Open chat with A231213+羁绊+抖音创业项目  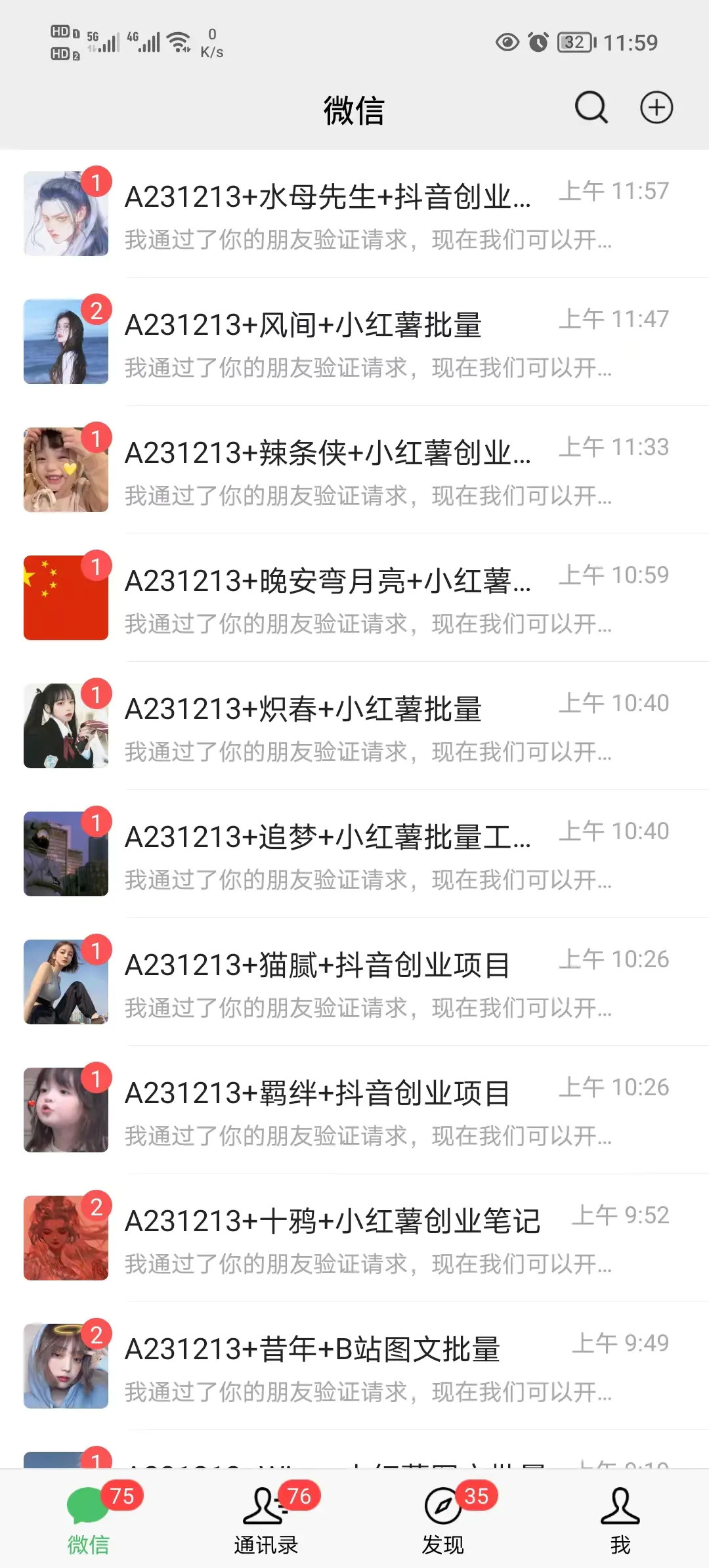(354, 1110)
